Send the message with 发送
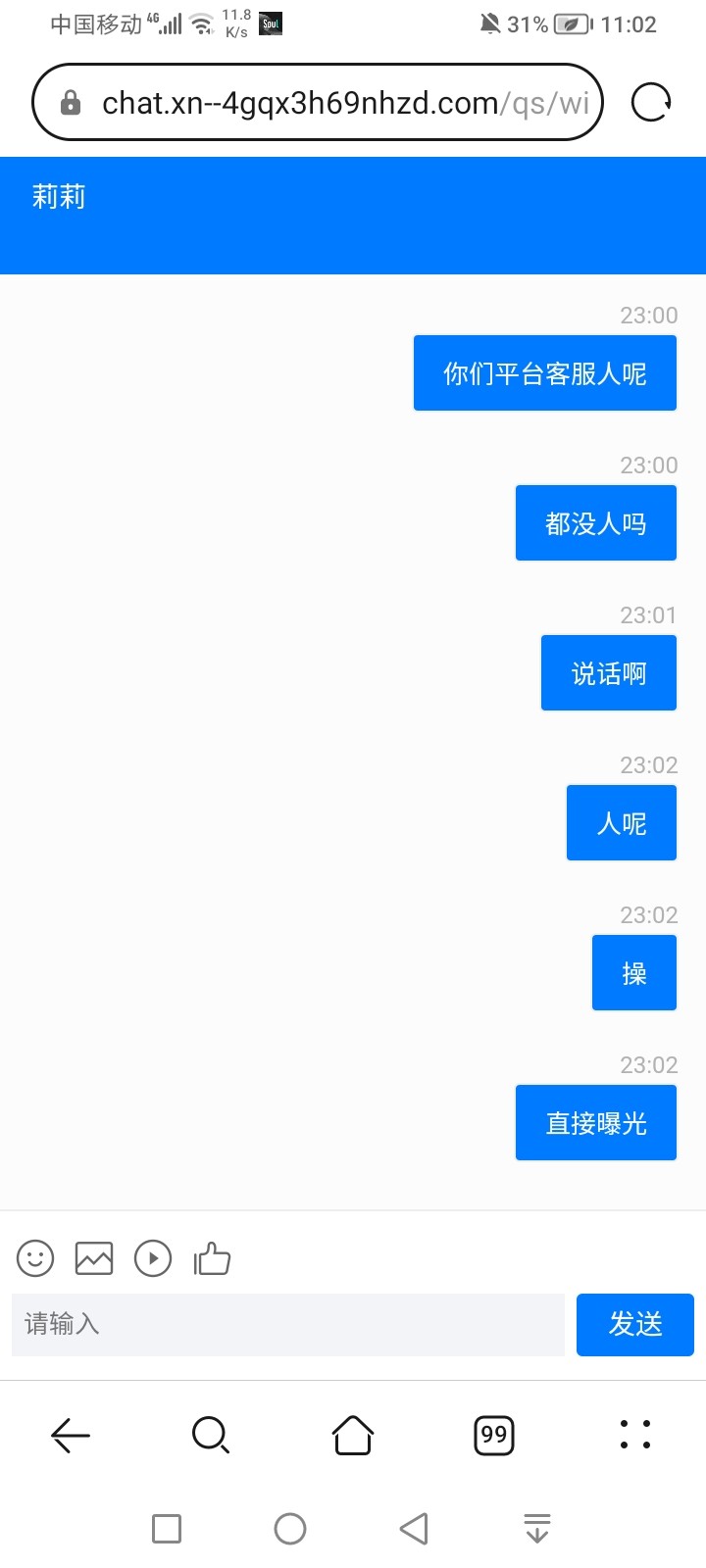 635,1325
